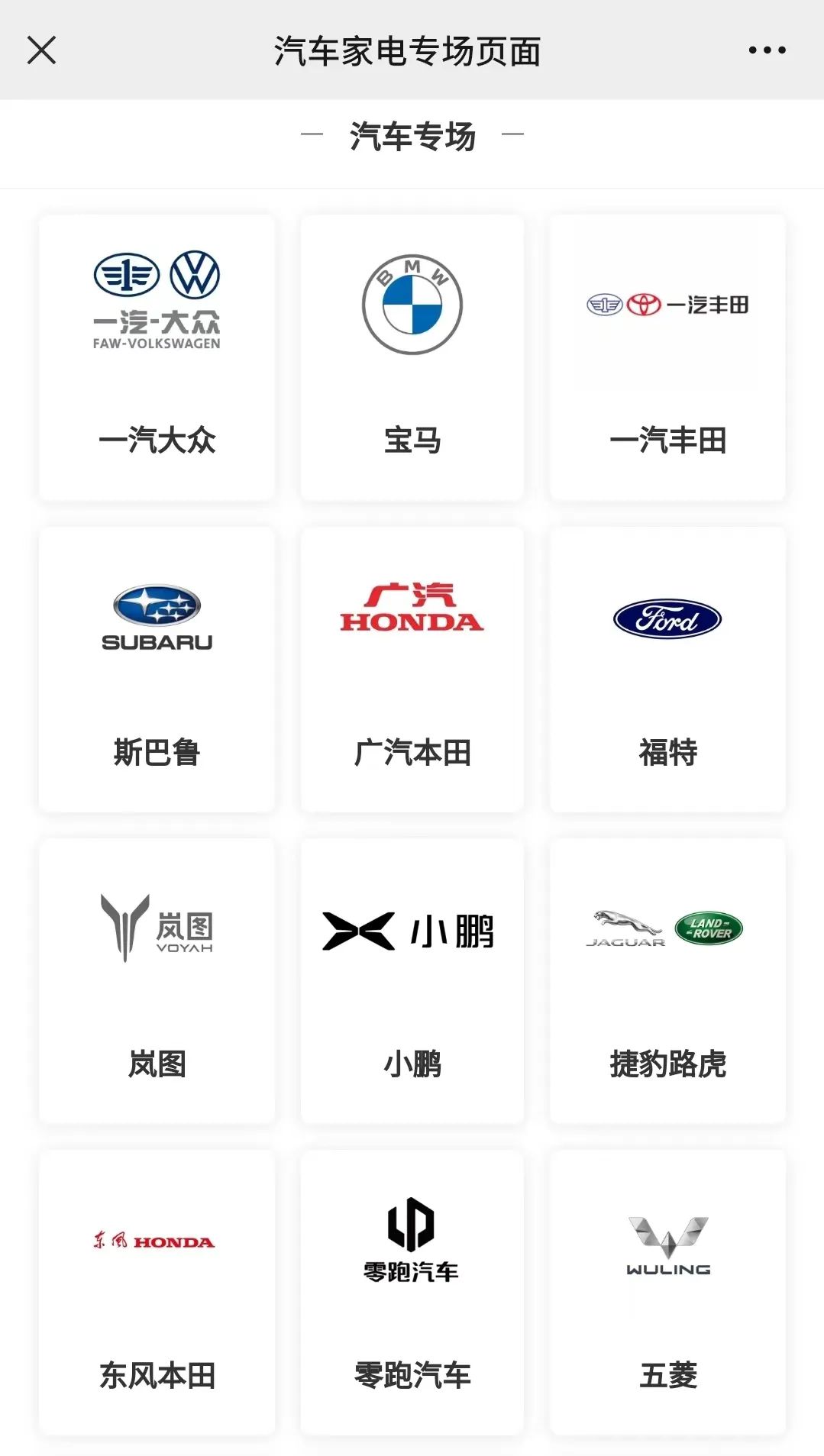The width and height of the screenshot is (824, 1456).
Task: Open the 岚图 Voyah card
Action: [157, 980]
